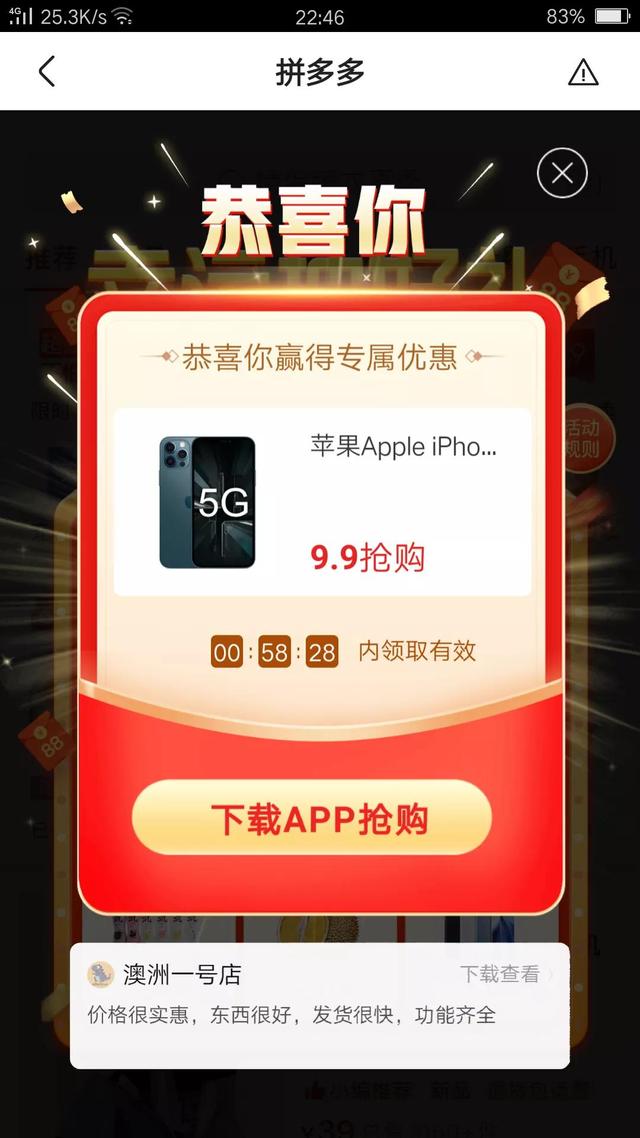
Task: Open the warning triangle report icon
Action: tap(583, 73)
